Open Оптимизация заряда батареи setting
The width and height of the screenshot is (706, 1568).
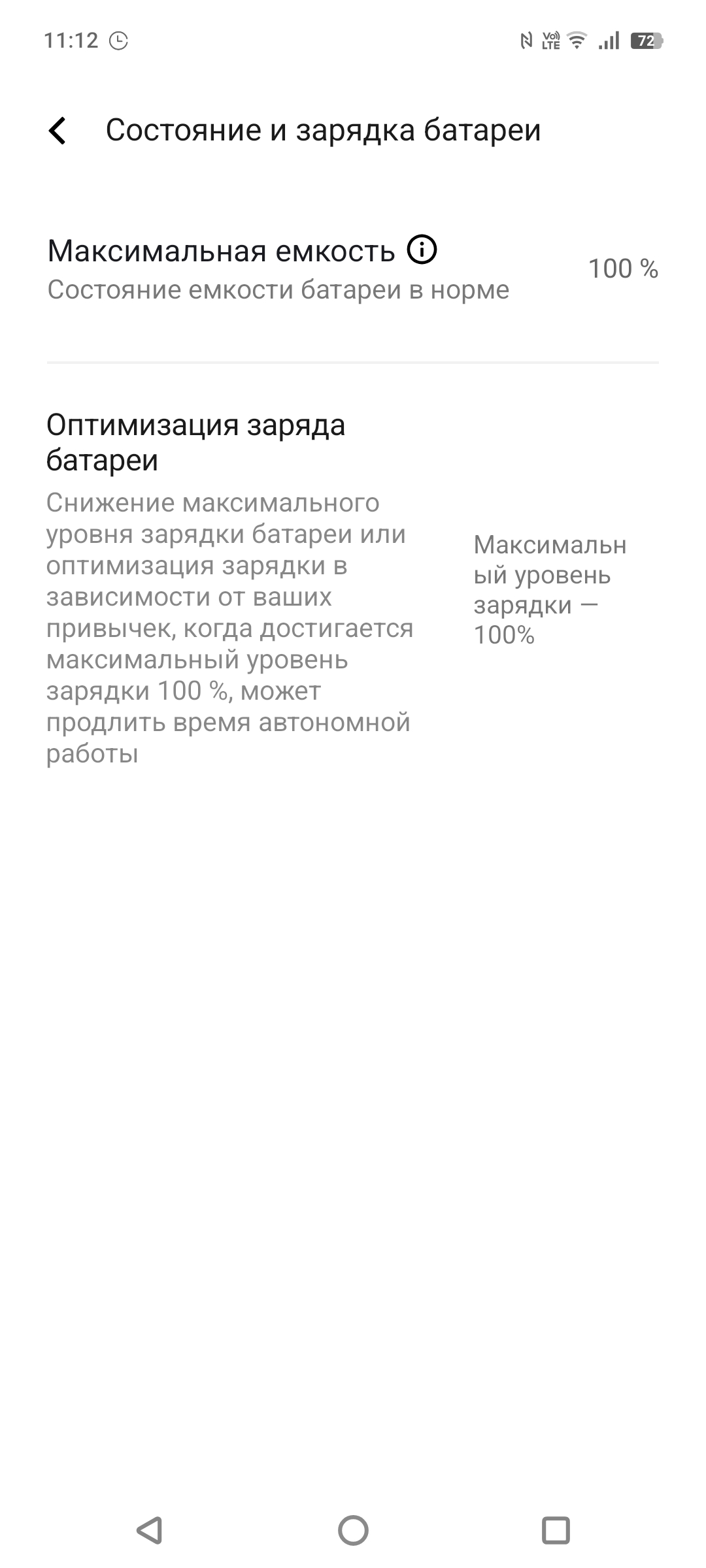tap(353, 588)
